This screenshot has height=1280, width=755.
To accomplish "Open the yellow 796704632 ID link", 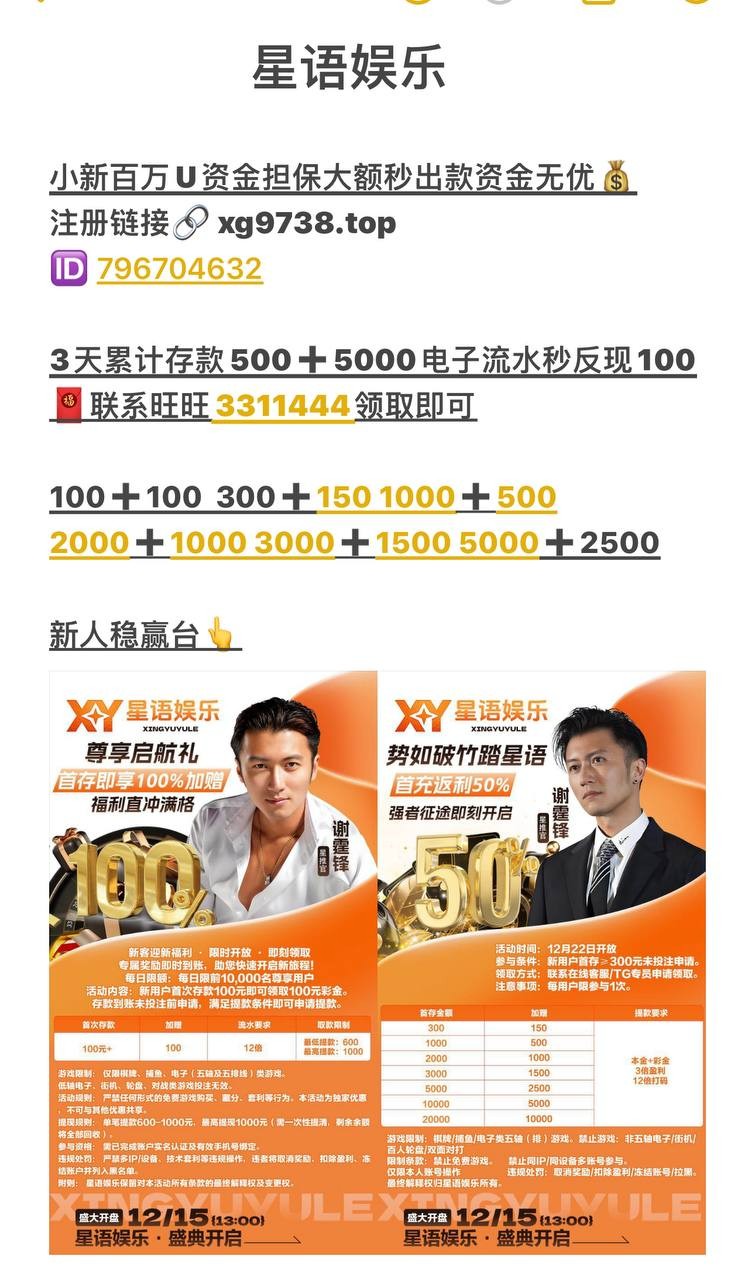I will (x=179, y=269).
